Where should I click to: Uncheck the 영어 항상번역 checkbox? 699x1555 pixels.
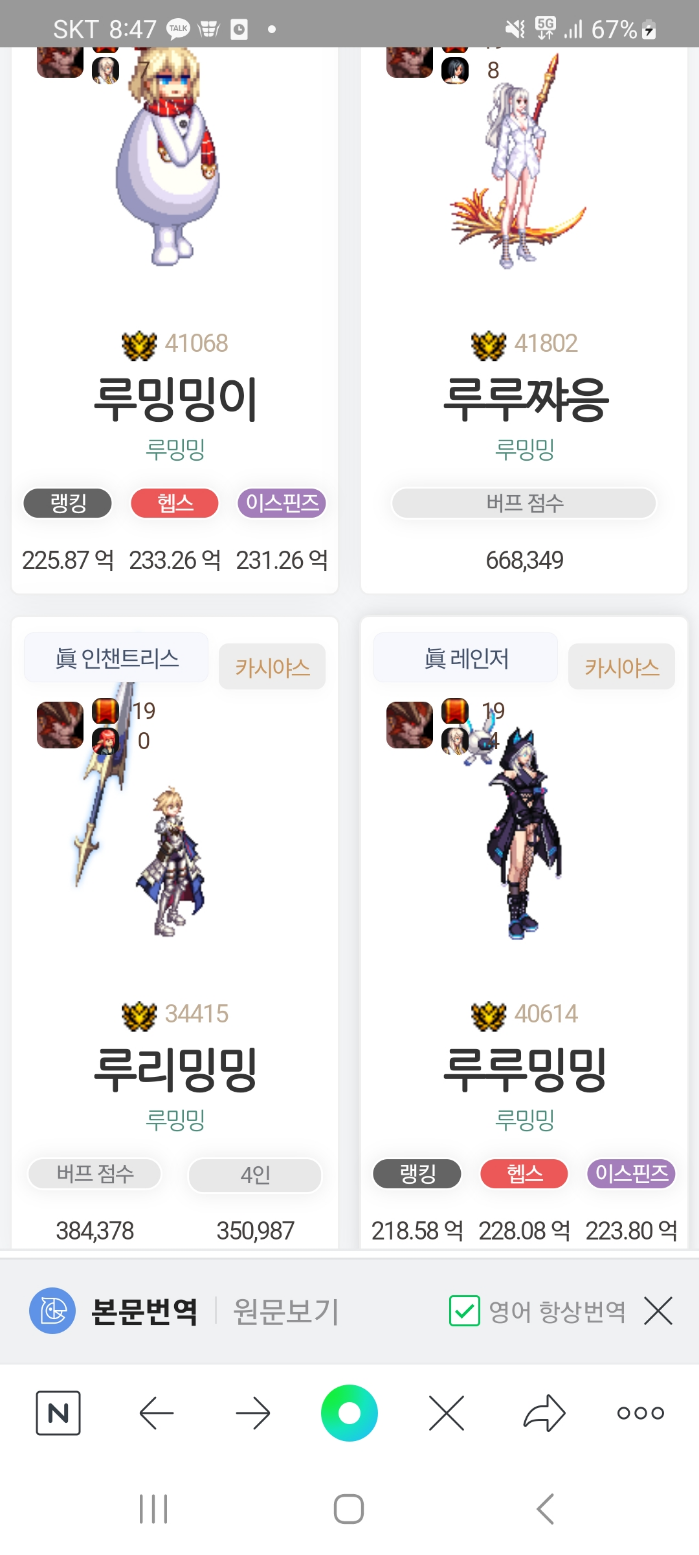click(x=464, y=1311)
